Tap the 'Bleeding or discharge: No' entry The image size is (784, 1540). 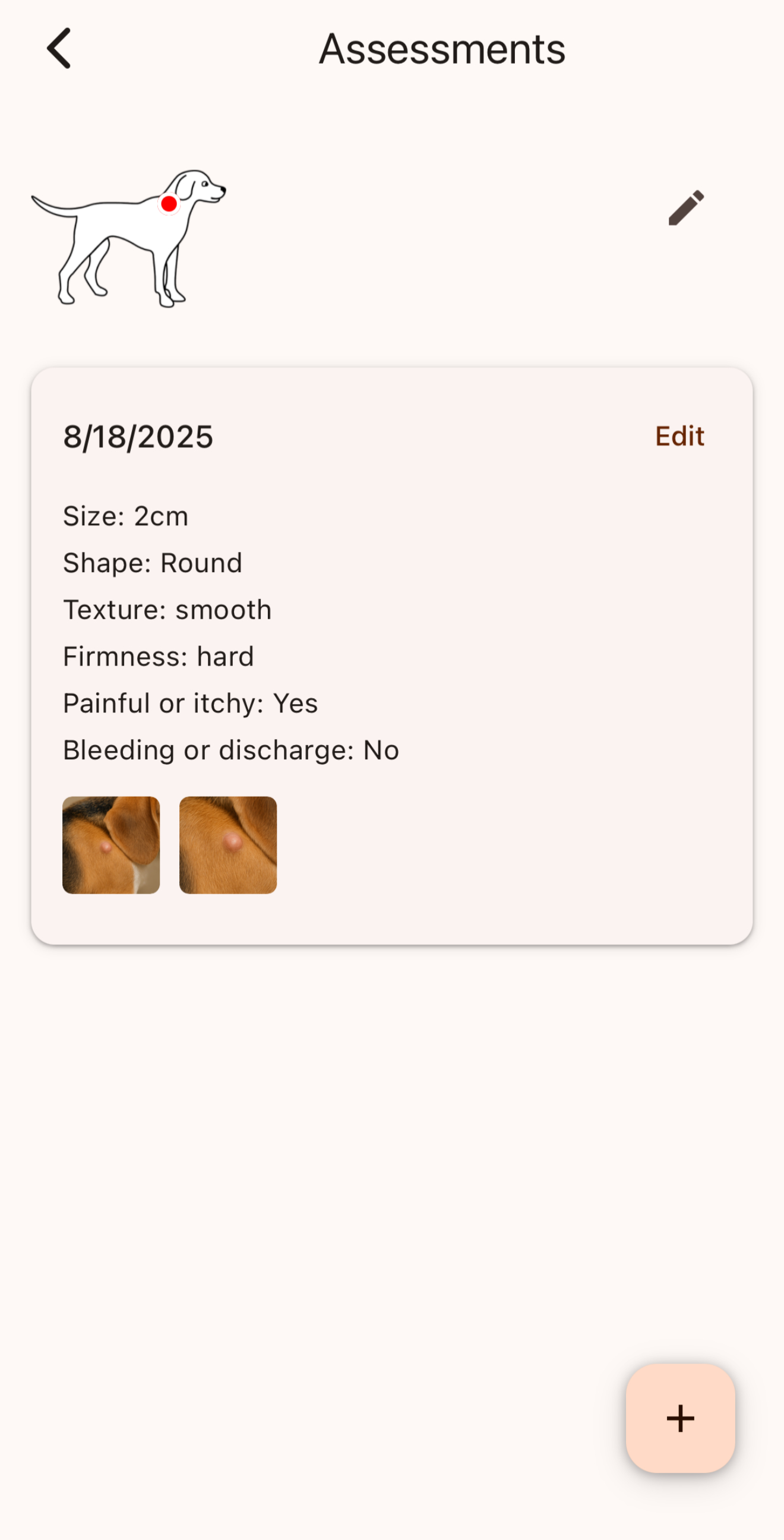(230, 749)
